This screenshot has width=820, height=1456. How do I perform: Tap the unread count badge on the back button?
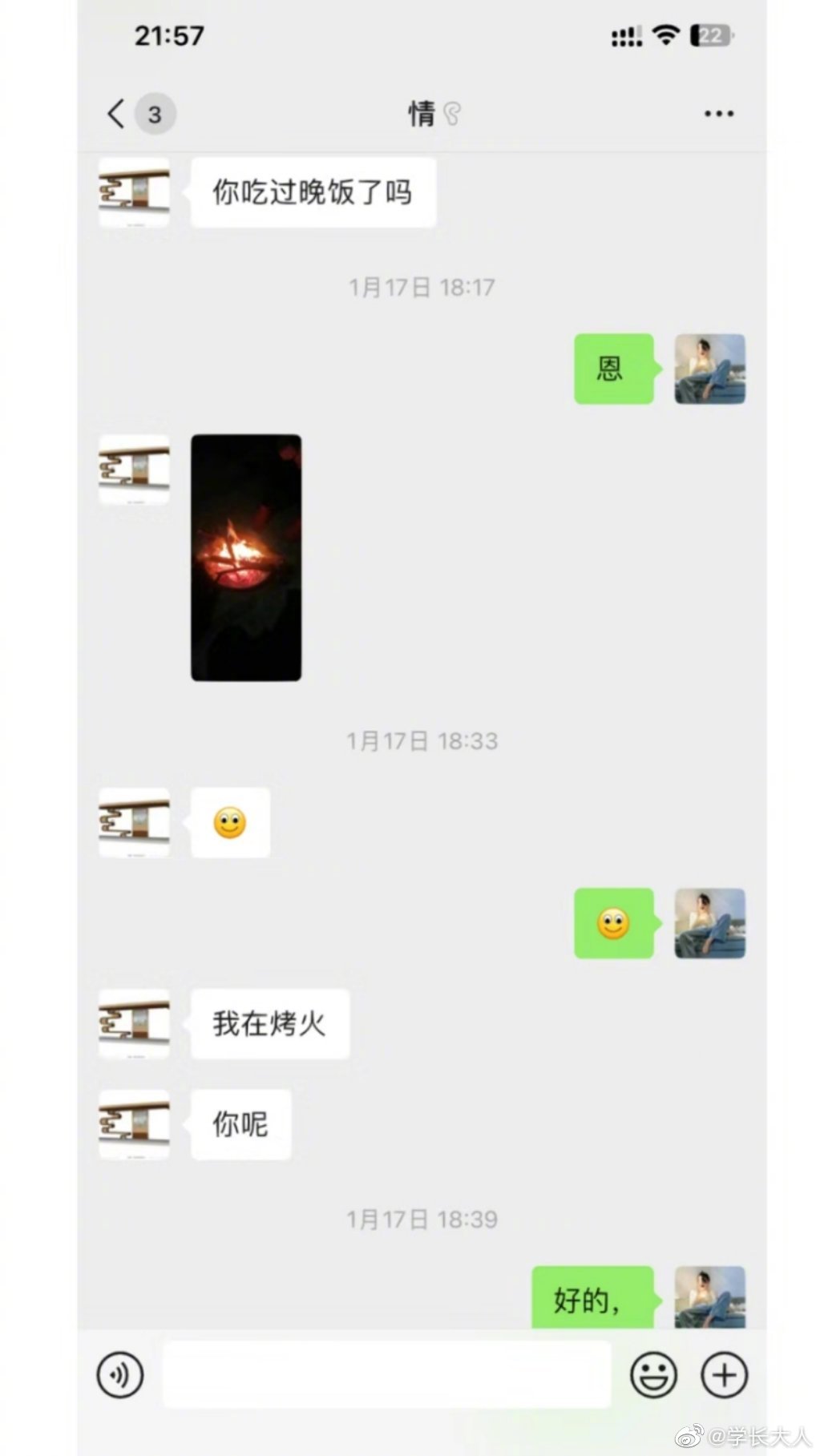tap(154, 113)
